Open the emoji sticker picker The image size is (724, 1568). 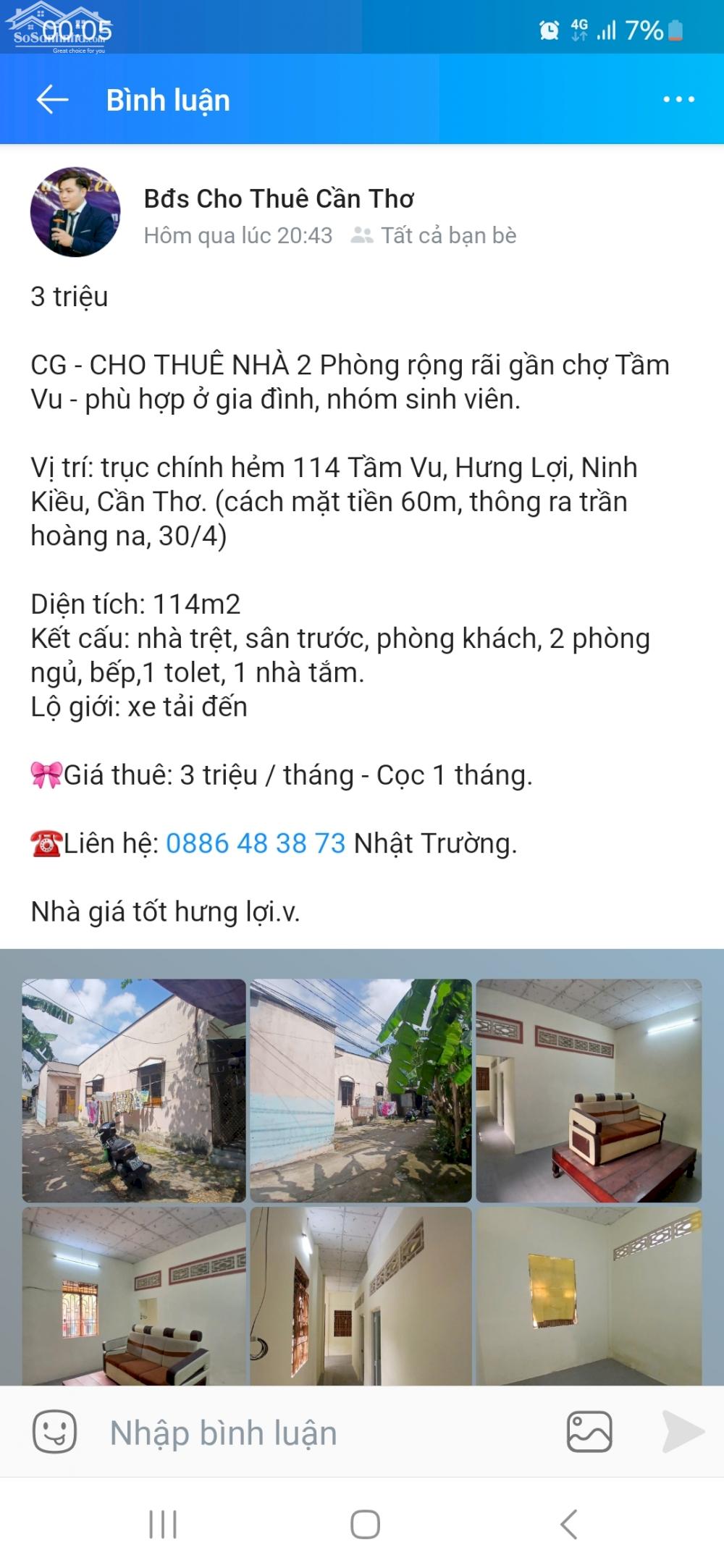tap(55, 1431)
